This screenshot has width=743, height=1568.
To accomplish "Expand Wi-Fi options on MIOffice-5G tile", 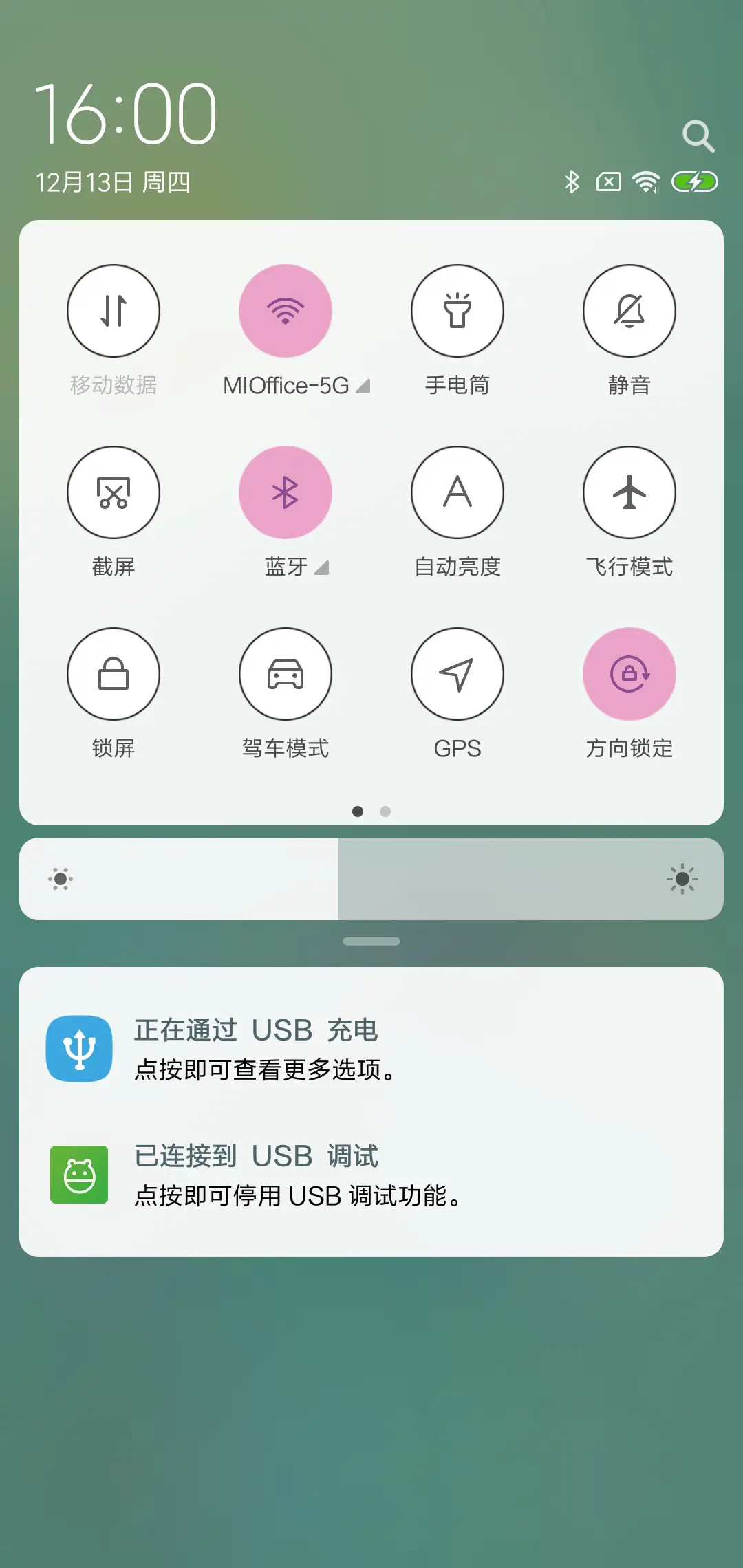I will click(x=365, y=386).
